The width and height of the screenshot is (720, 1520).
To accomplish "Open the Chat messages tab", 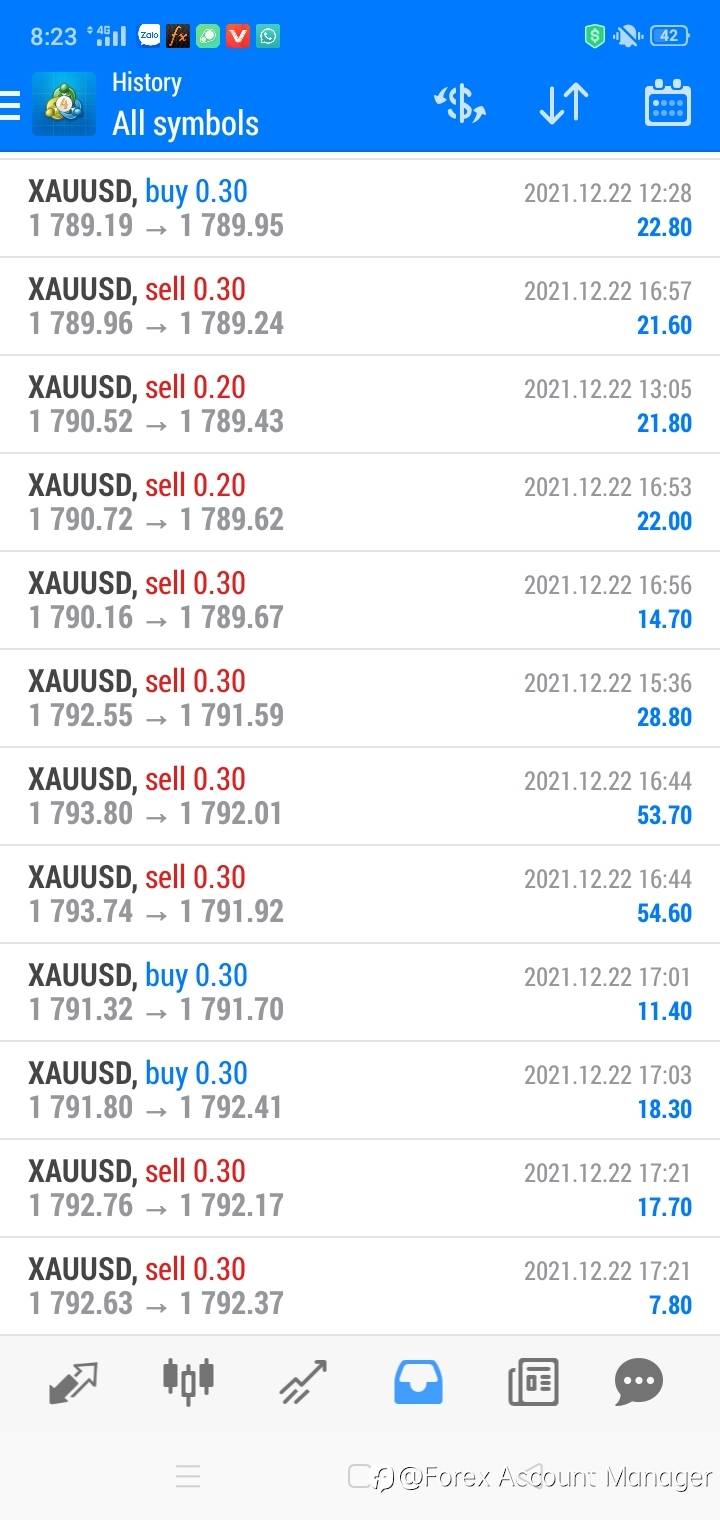I will (639, 1382).
